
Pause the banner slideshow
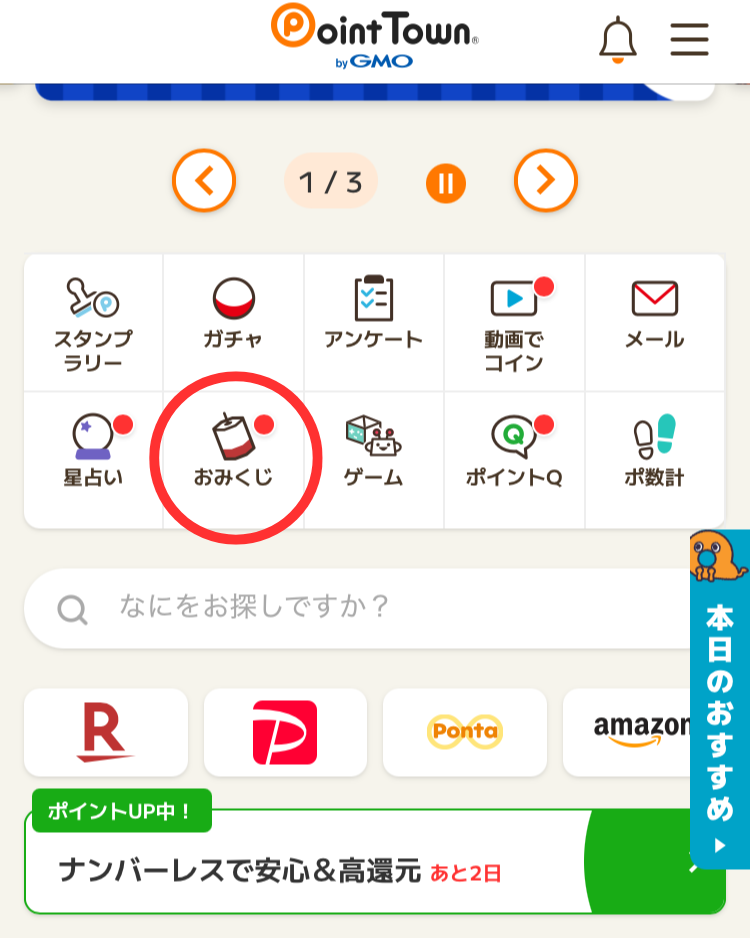(x=446, y=182)
